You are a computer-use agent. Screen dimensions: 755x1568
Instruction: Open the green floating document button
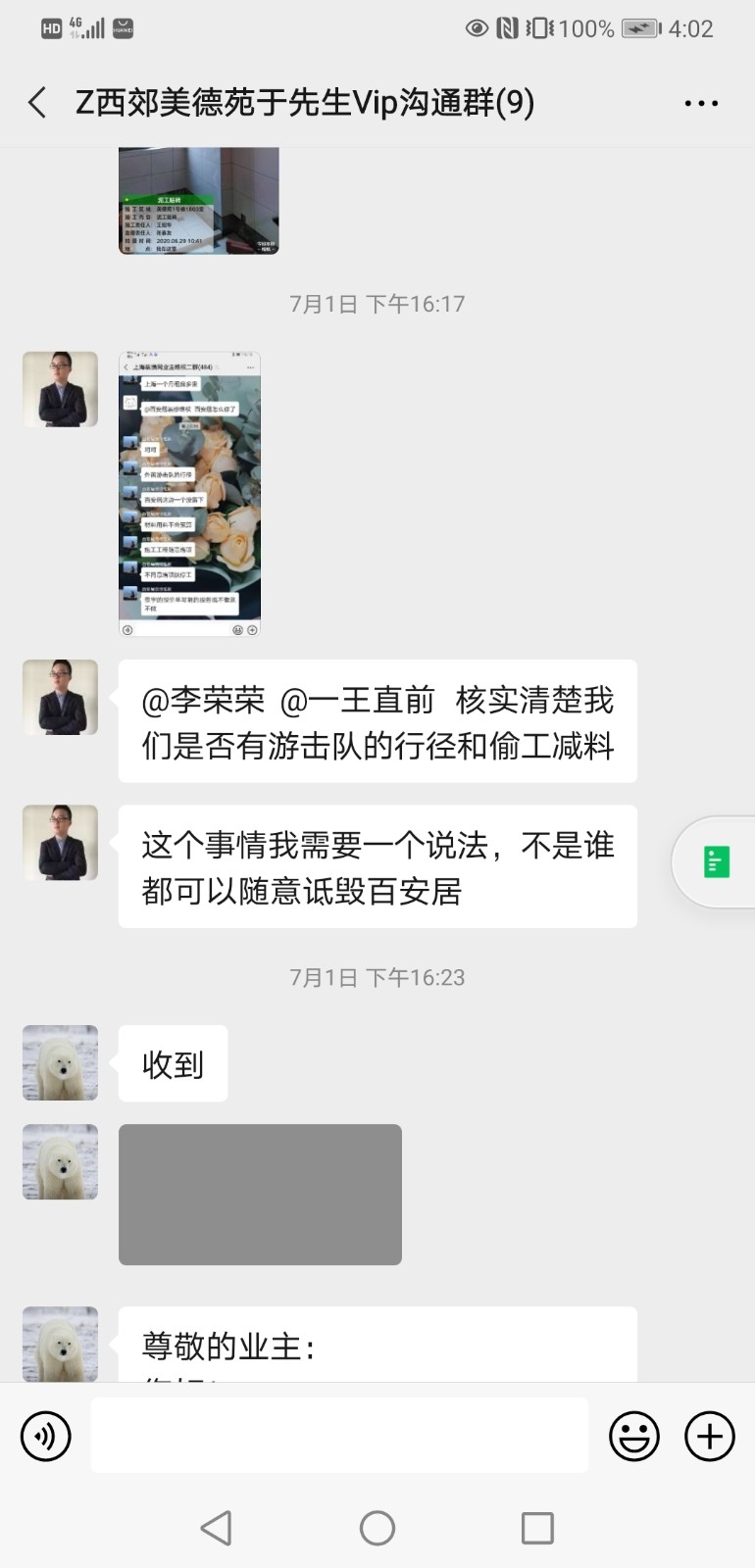pos(717,862)
